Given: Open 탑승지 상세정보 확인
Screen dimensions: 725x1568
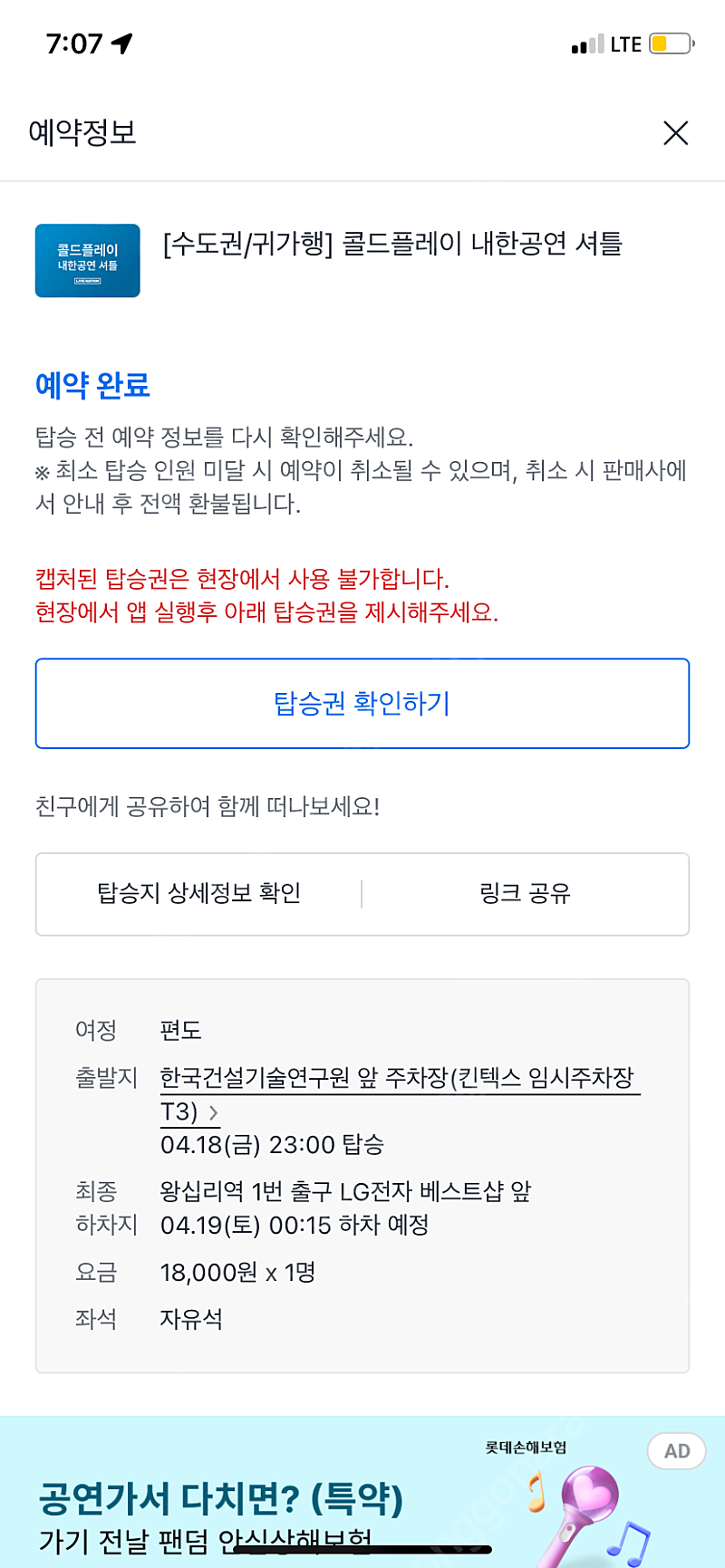Looking at the screenshot, I should 199,893.
